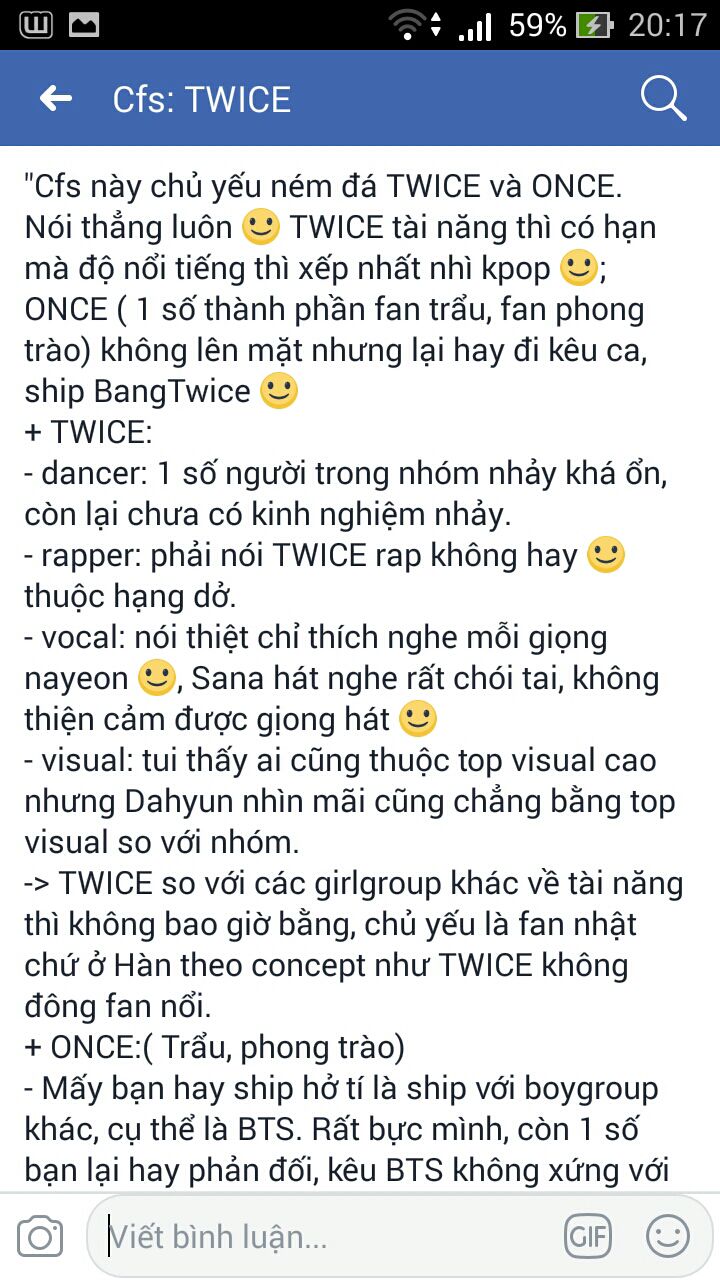
Task: Attach a photo with the camera icon
Action: coord(40,1237)
